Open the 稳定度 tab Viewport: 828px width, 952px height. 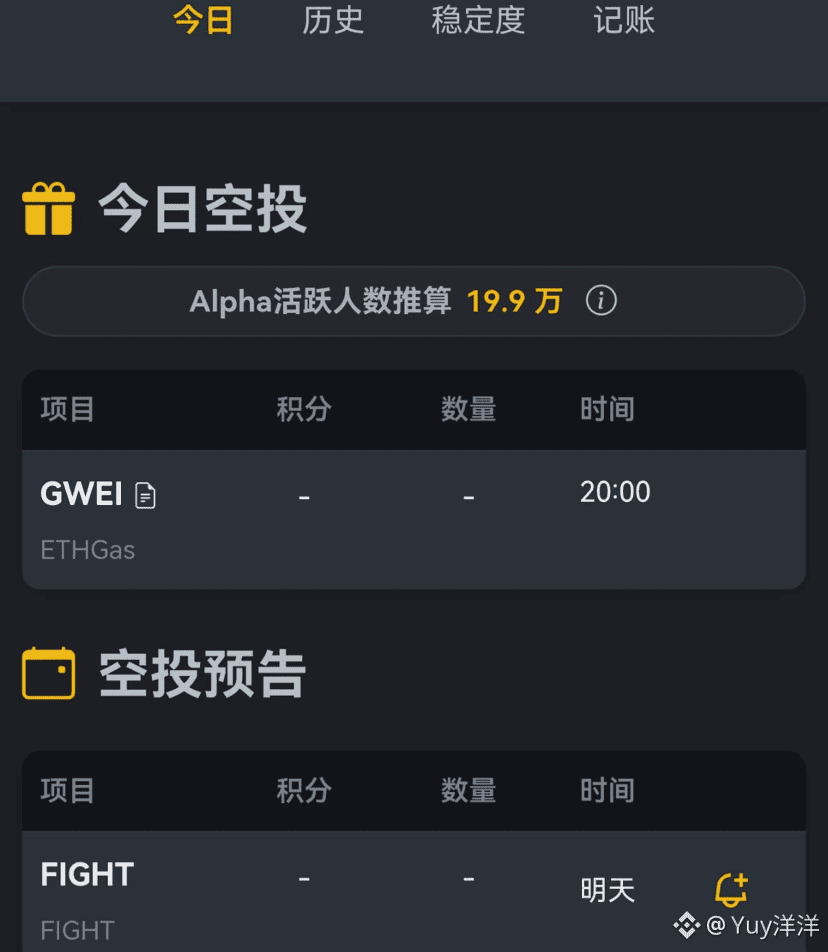(x=478, y=22)
